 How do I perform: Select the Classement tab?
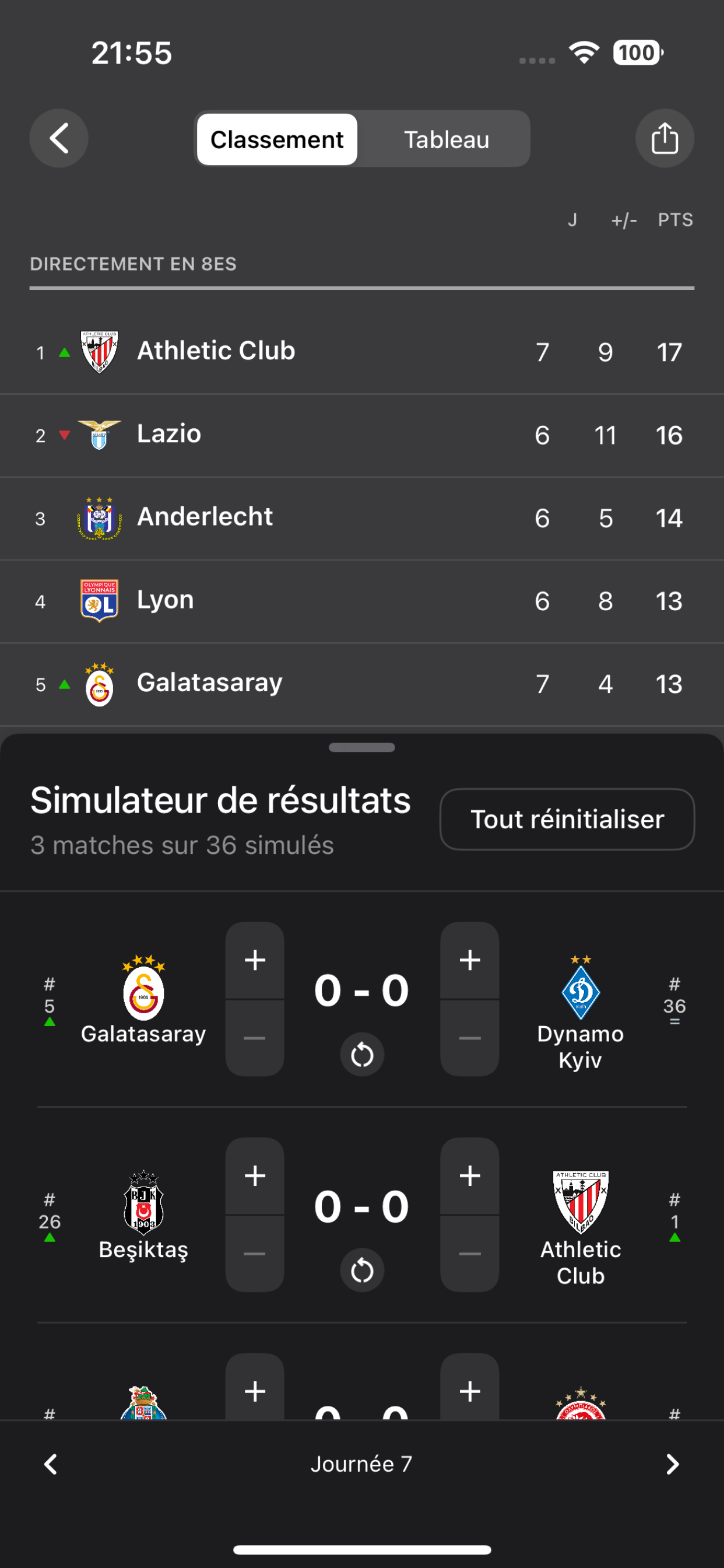click(x=277, y=139)
